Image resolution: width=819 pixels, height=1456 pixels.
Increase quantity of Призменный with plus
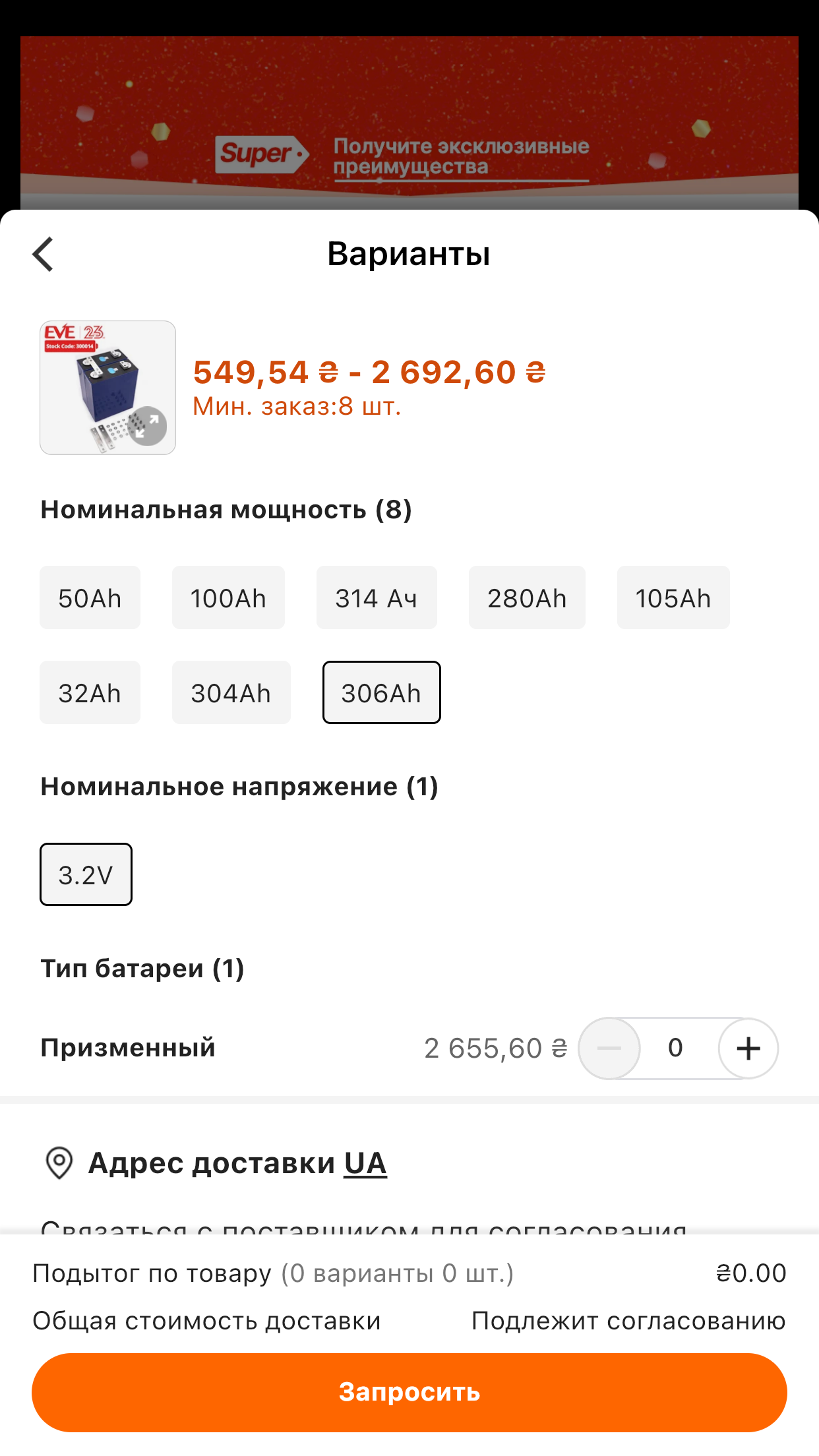748,1048
